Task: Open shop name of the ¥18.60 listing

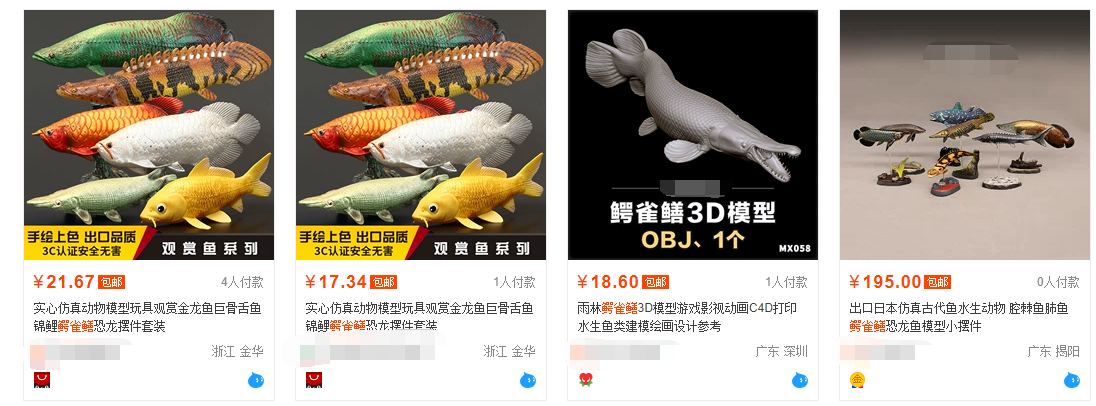Action: pos(615,352)
